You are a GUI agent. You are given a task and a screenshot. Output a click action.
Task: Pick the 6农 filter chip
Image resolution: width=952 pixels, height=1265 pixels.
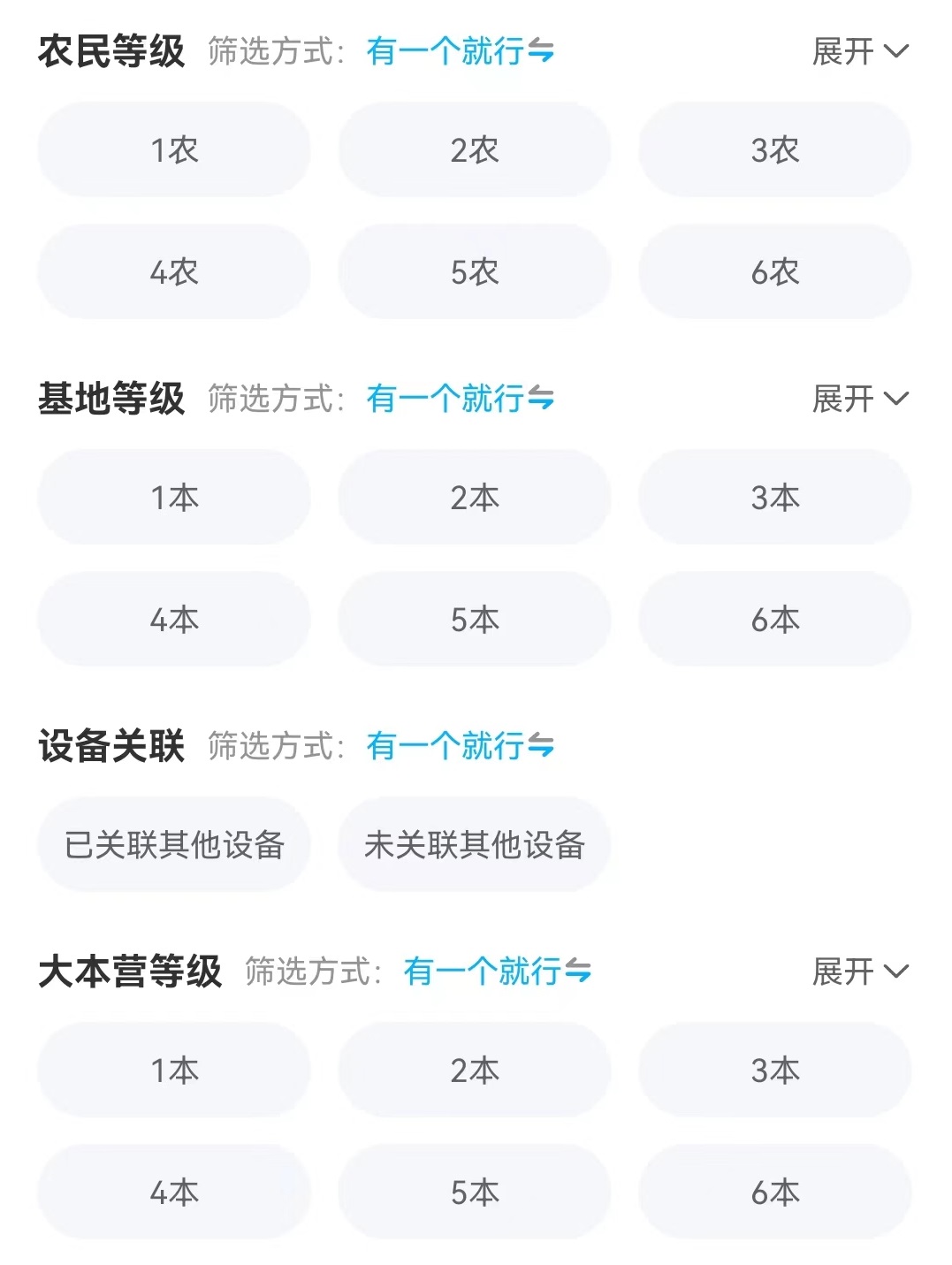(x=774, y=272)
